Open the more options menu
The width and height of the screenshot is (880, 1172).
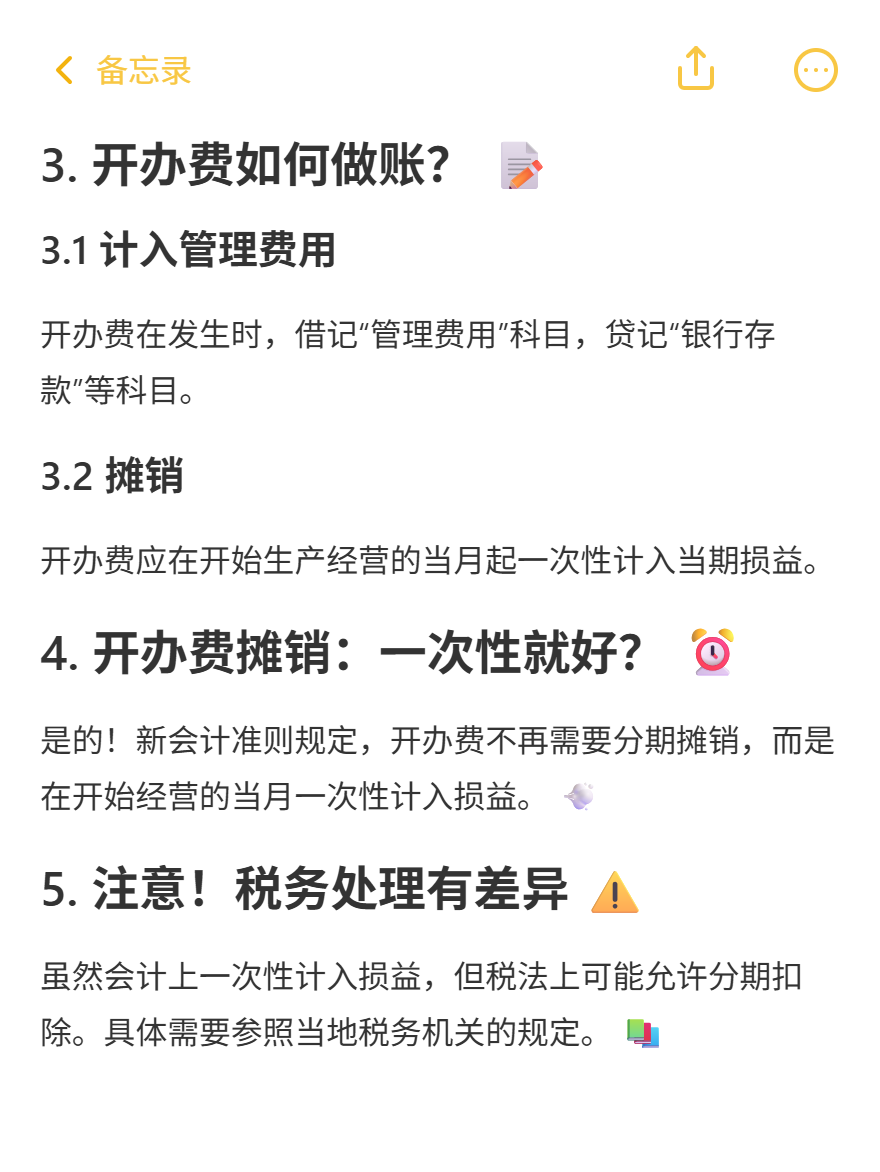coord(815,70)
